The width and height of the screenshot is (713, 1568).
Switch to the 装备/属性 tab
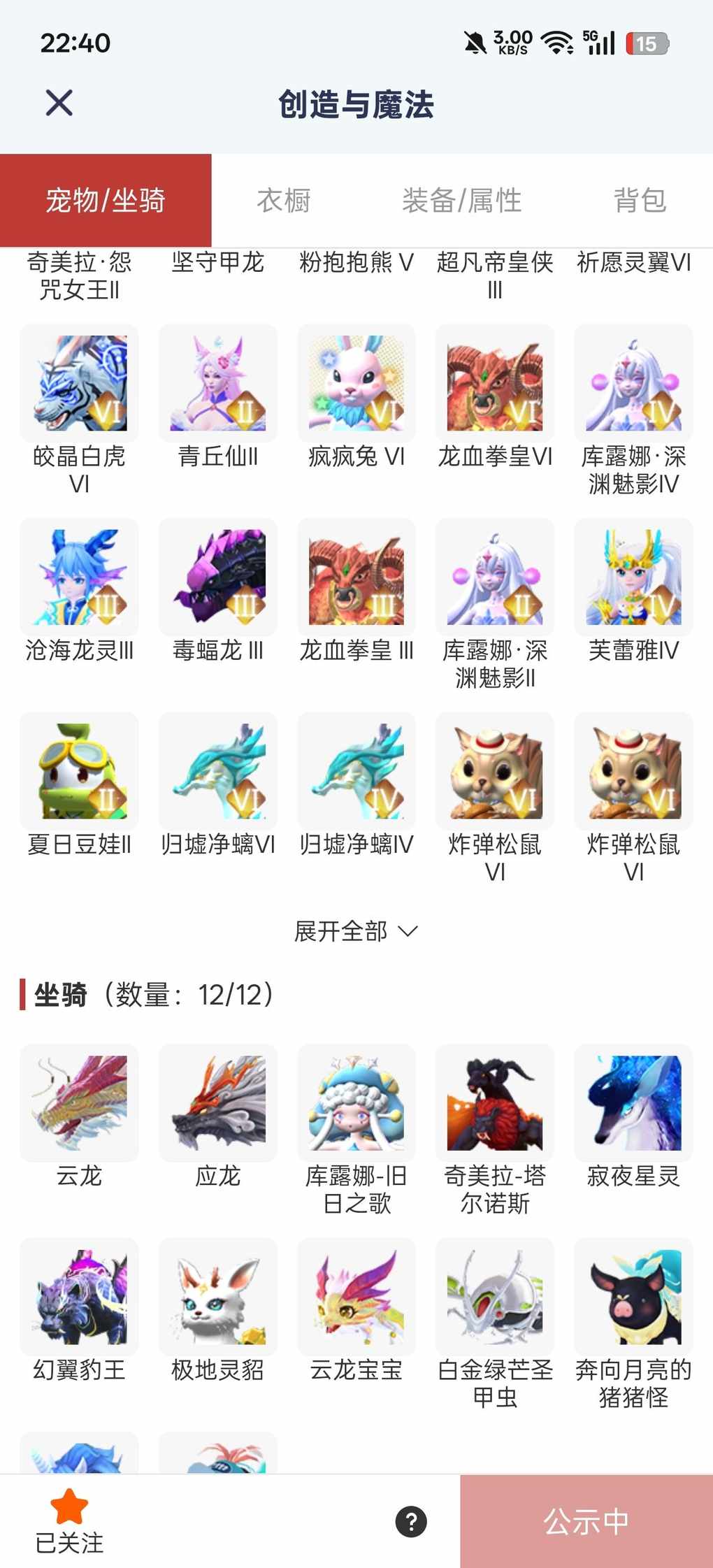coord(461,201)
